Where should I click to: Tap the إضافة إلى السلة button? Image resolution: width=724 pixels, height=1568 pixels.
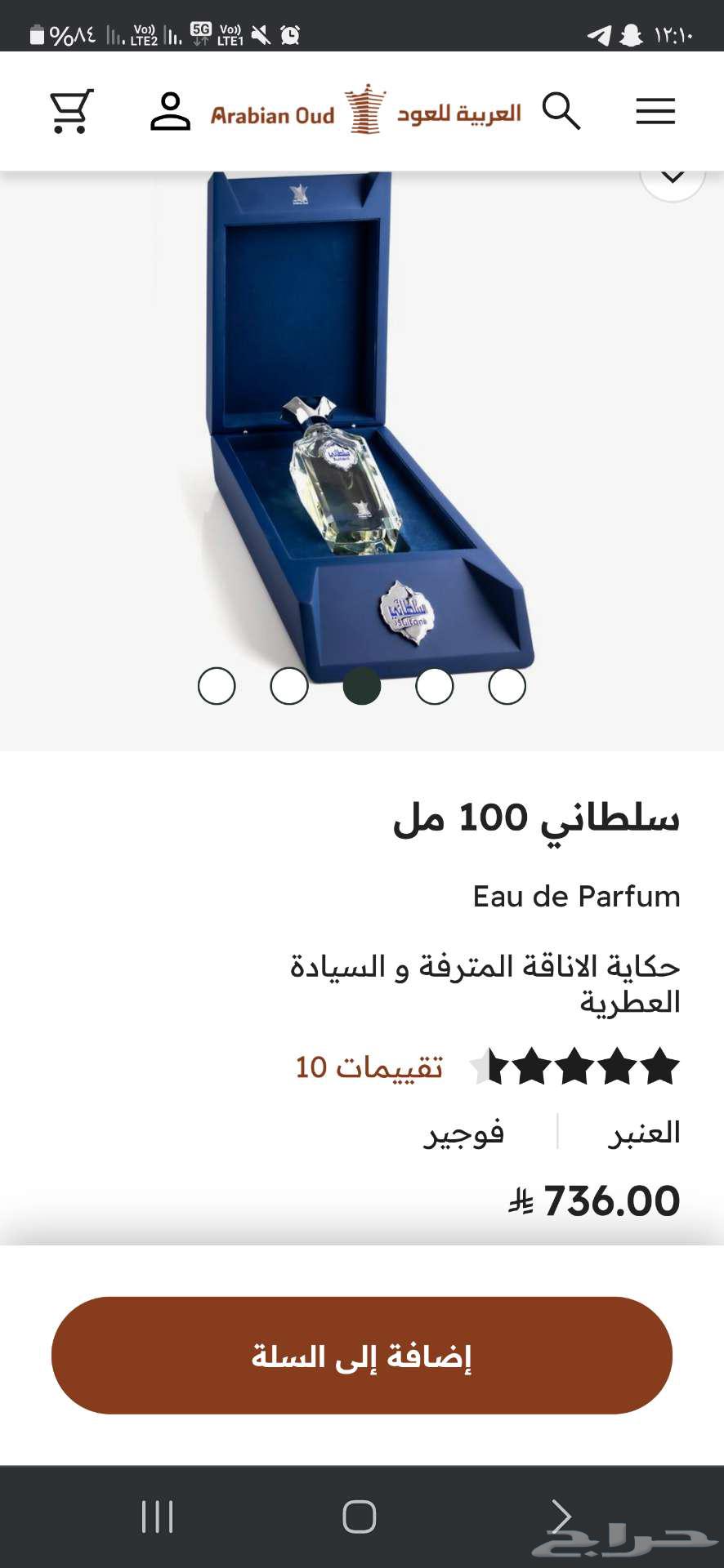tap(362, 1355)
